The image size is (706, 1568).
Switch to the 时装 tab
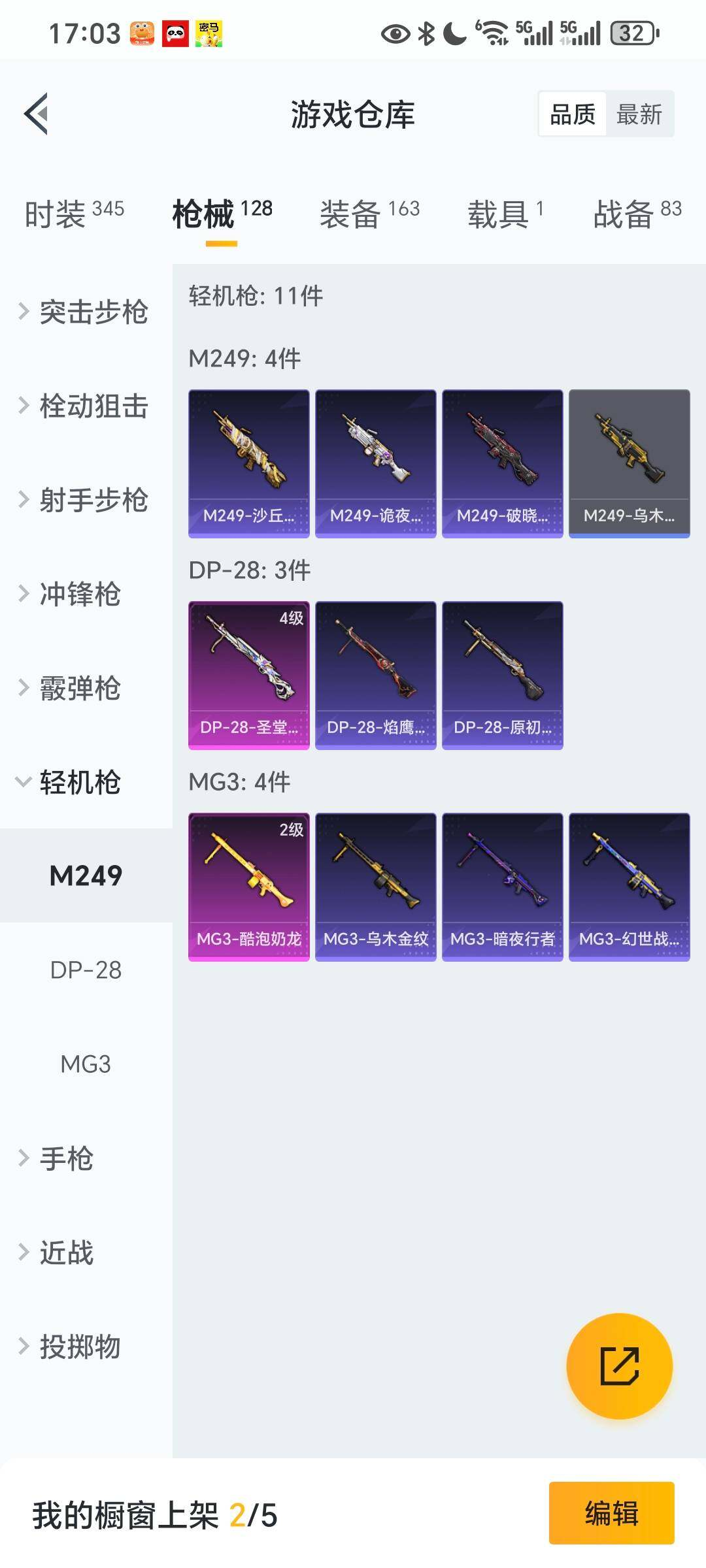74,214
